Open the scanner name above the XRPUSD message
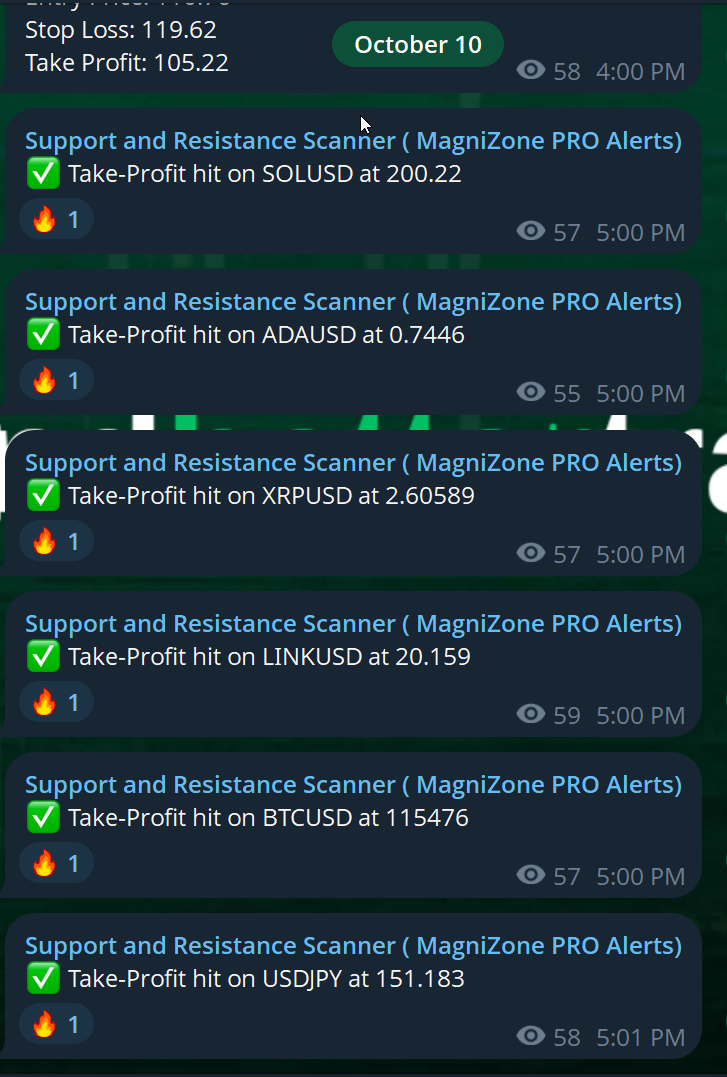The image size is (727, 1077). coord(353,463)
